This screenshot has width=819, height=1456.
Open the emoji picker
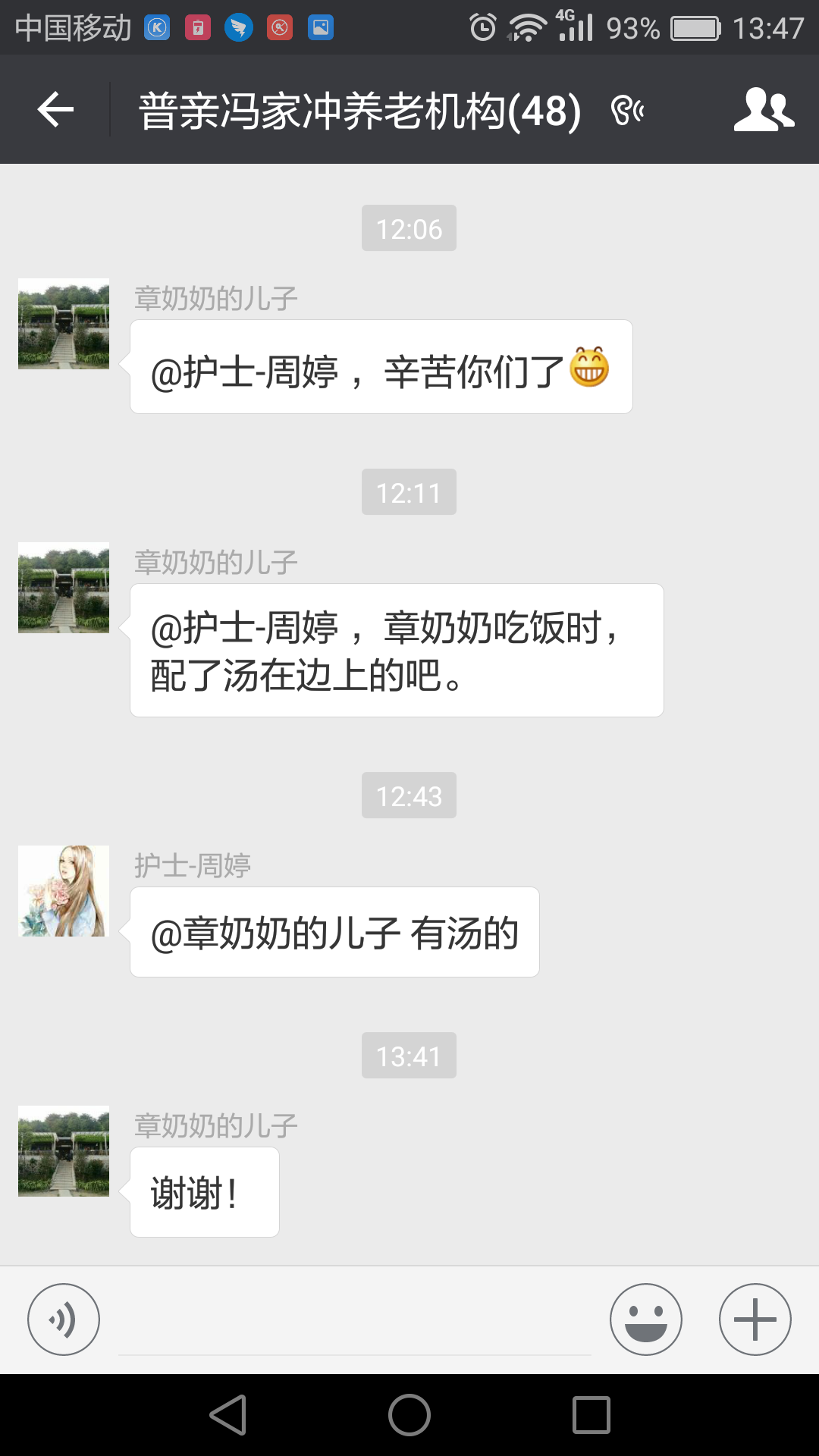pos(645,1319)
